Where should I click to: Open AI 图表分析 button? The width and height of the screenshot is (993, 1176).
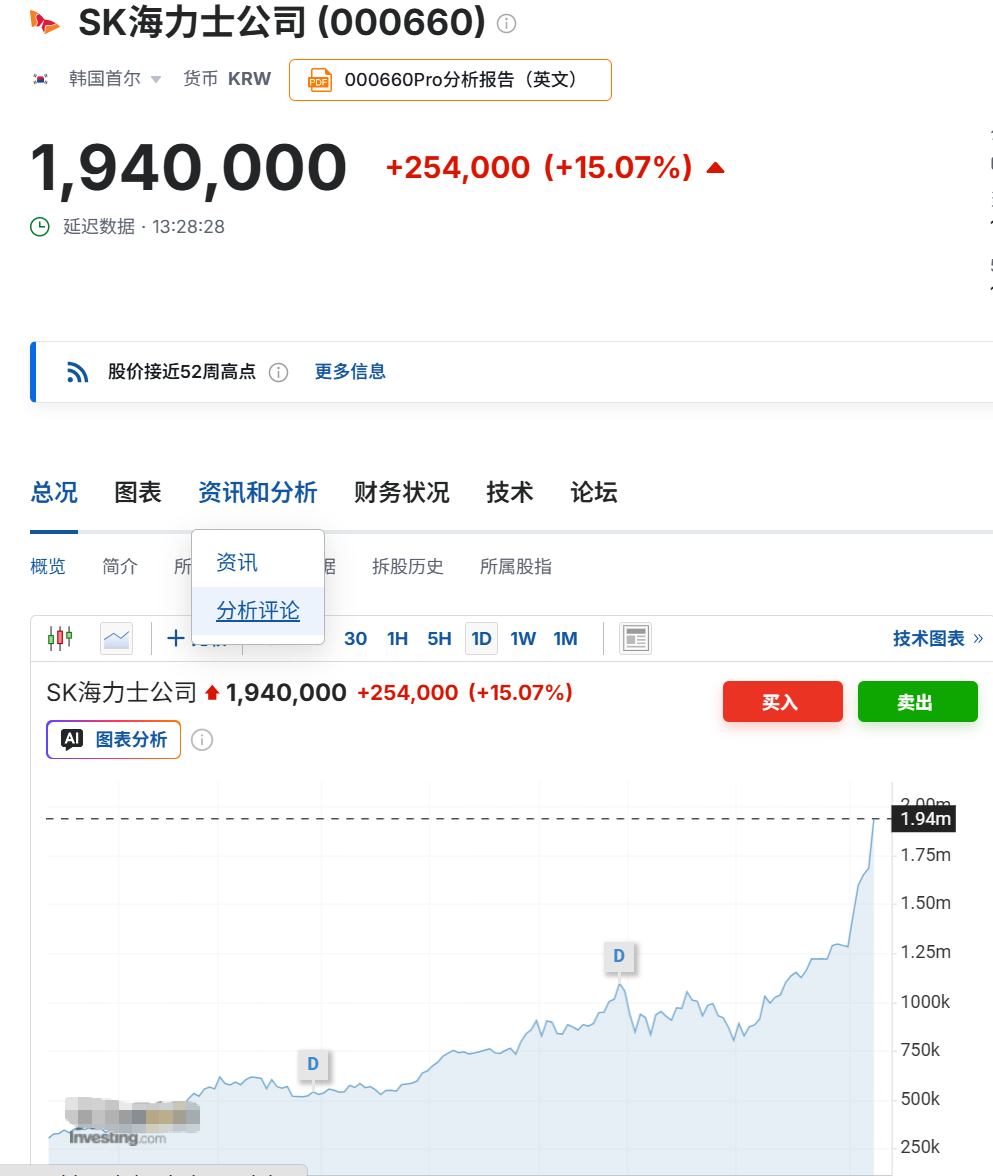coord(113,740)
